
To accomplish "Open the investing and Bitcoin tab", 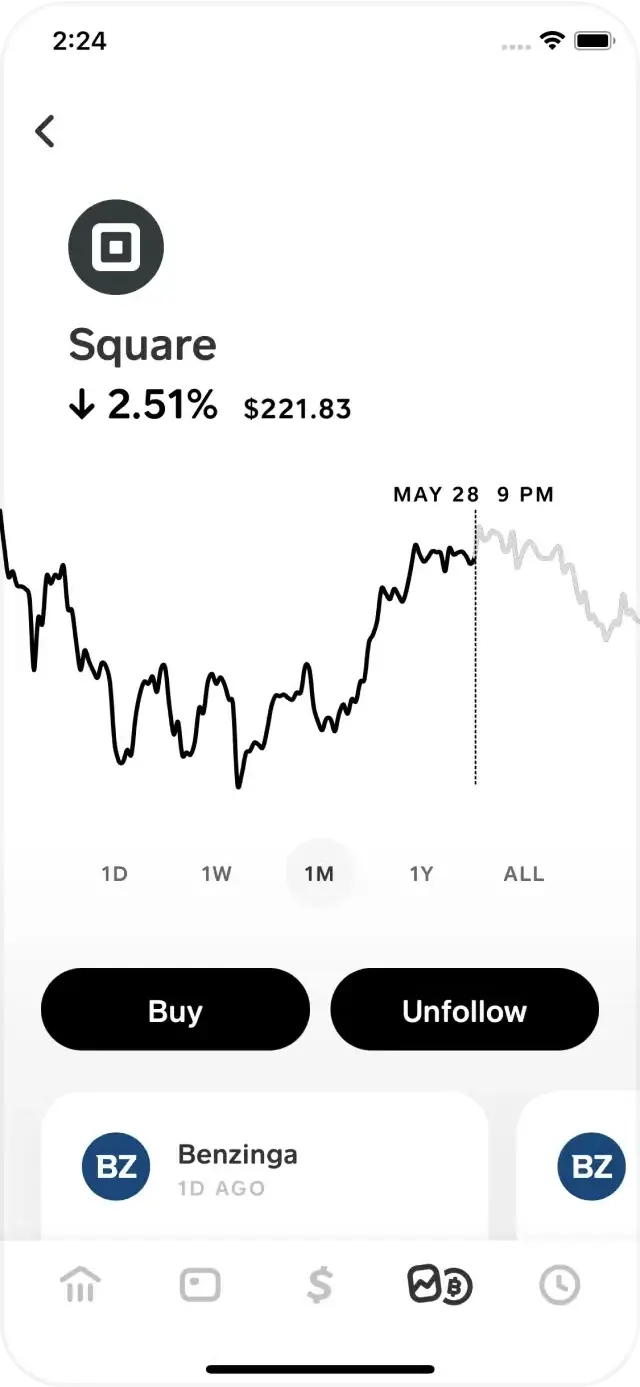I will 439,1285.
